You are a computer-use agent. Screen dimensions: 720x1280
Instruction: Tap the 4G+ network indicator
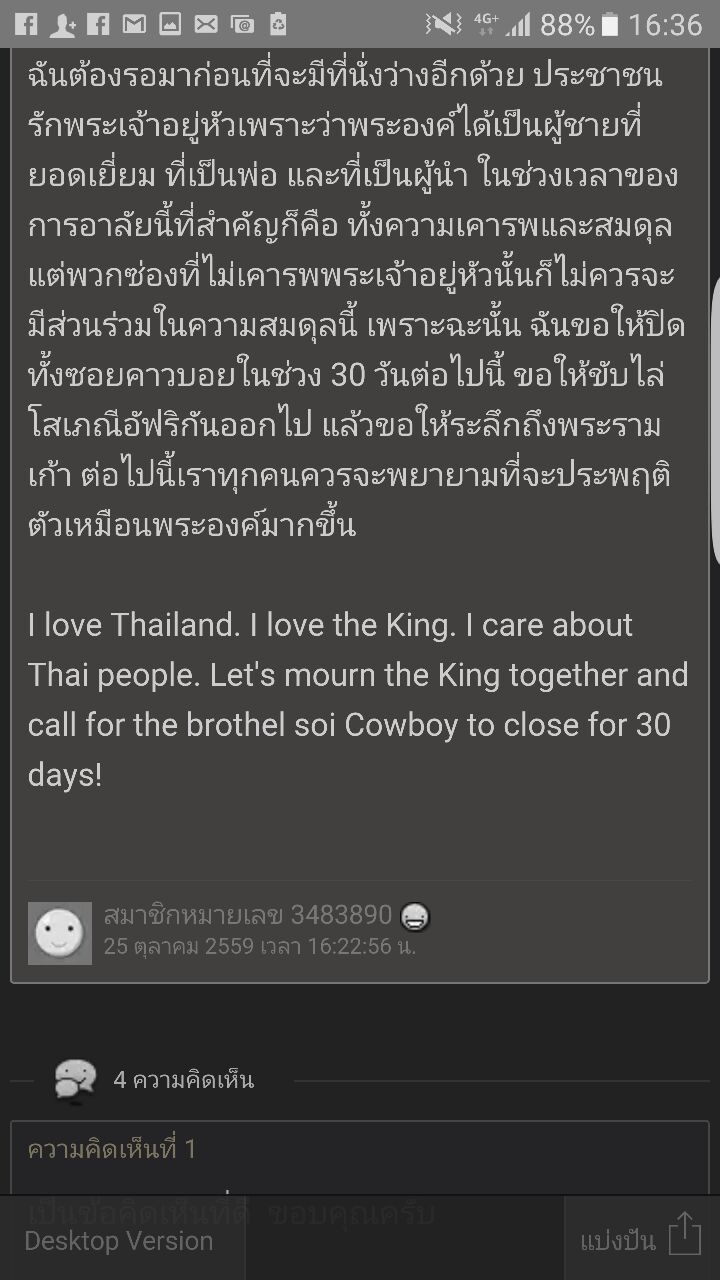click(x=487, y=22)
